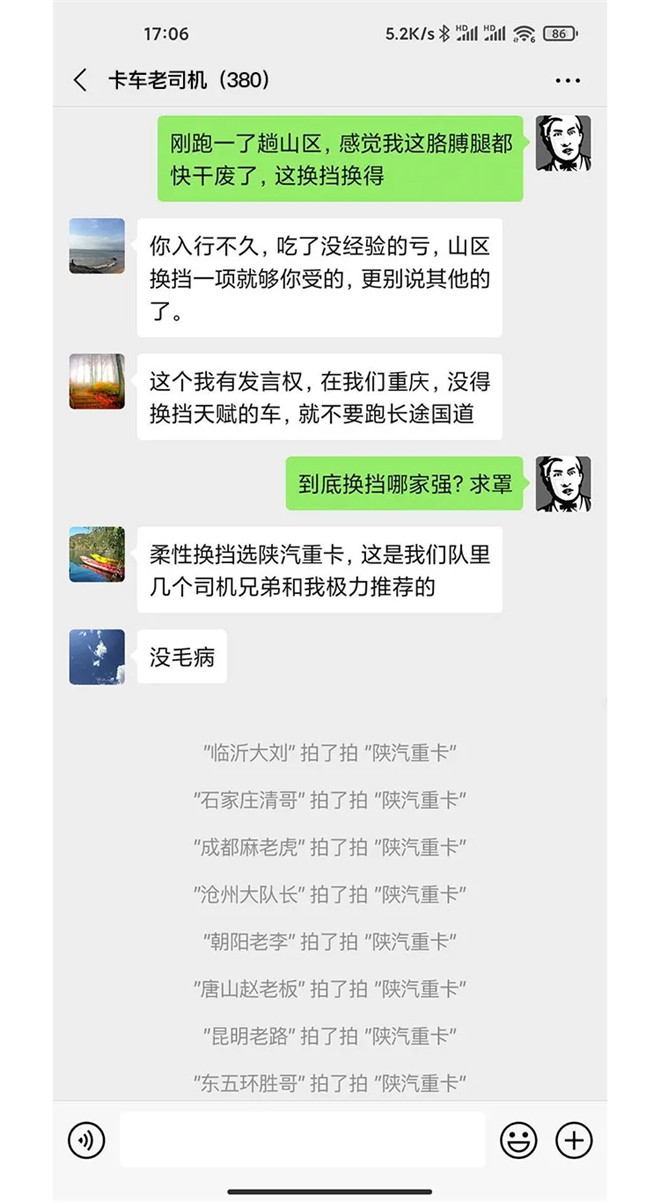Open own avatar beside 到底换挡哪家强 message
660x1202 pixels.
[563, 484]
